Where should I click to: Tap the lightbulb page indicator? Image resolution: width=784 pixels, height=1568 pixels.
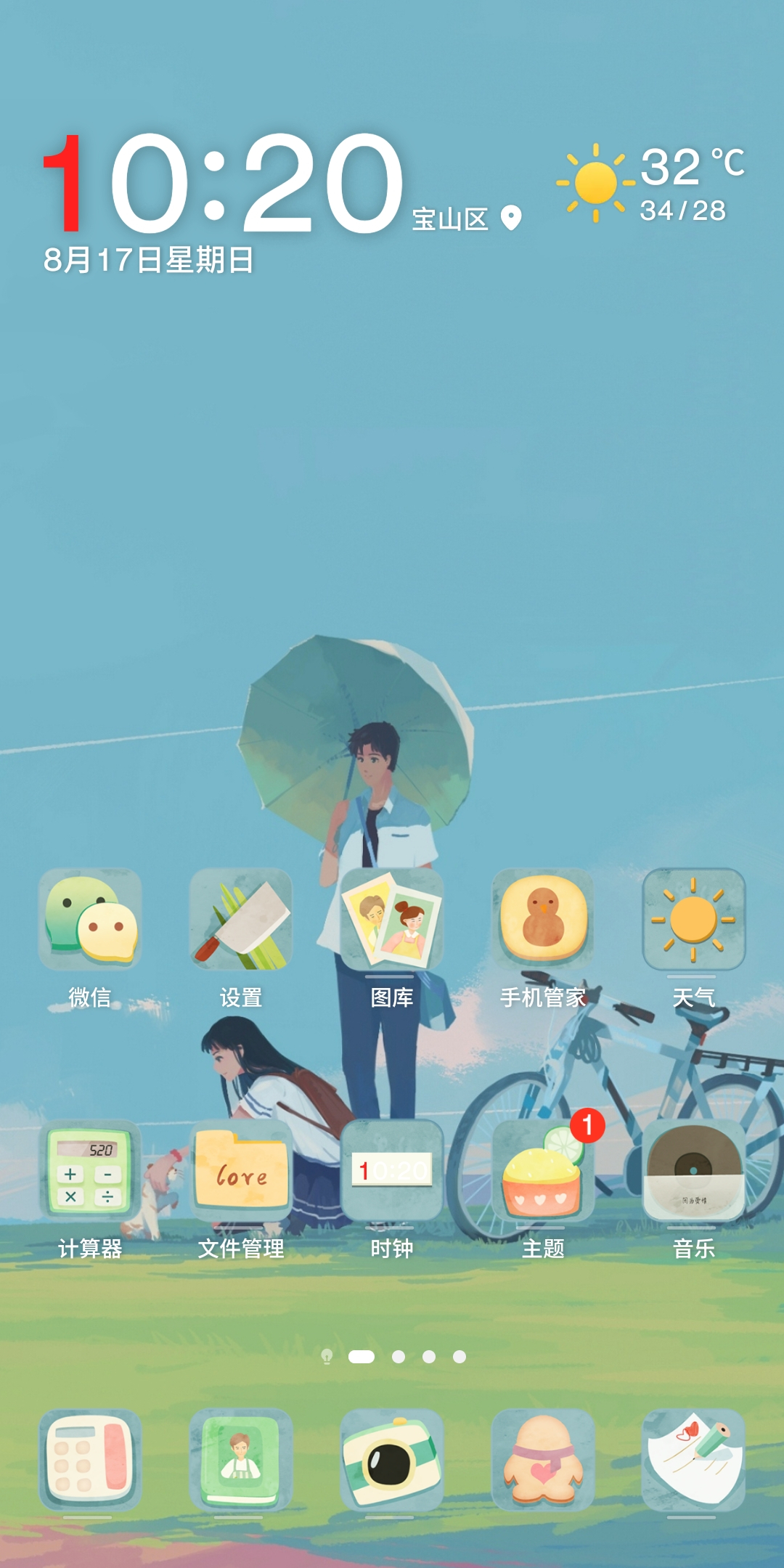327,1356
